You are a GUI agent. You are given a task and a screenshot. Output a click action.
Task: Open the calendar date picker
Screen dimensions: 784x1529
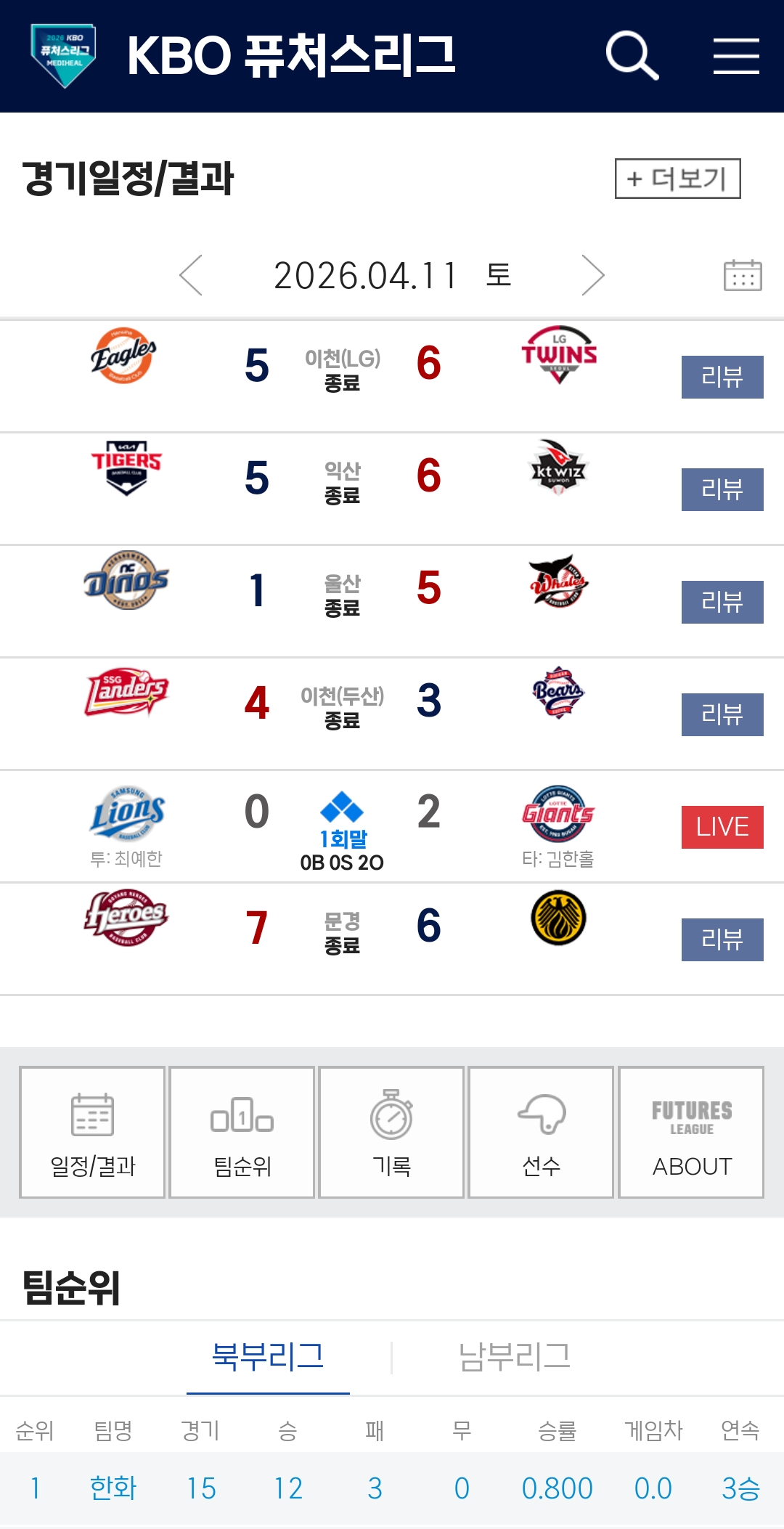pyautogui.click(x=743, y=275)
